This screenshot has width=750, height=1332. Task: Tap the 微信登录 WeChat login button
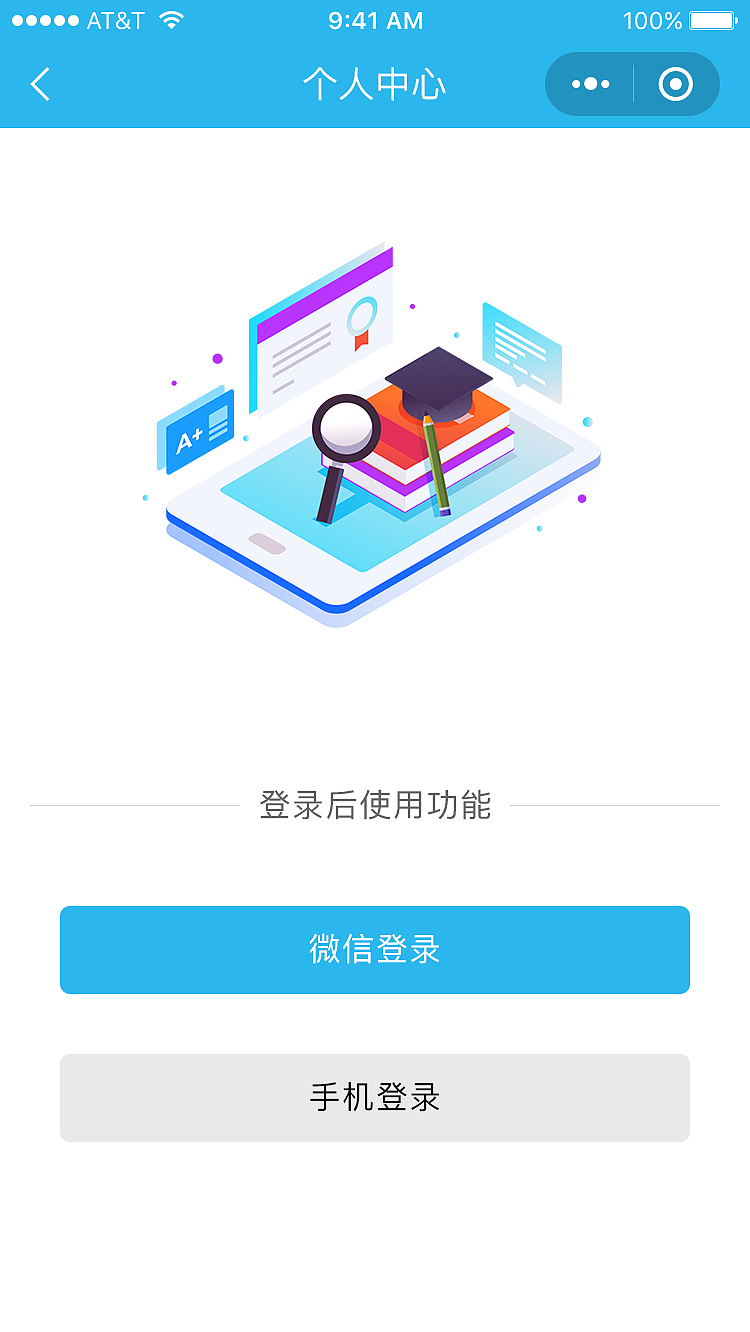point(374,950)
